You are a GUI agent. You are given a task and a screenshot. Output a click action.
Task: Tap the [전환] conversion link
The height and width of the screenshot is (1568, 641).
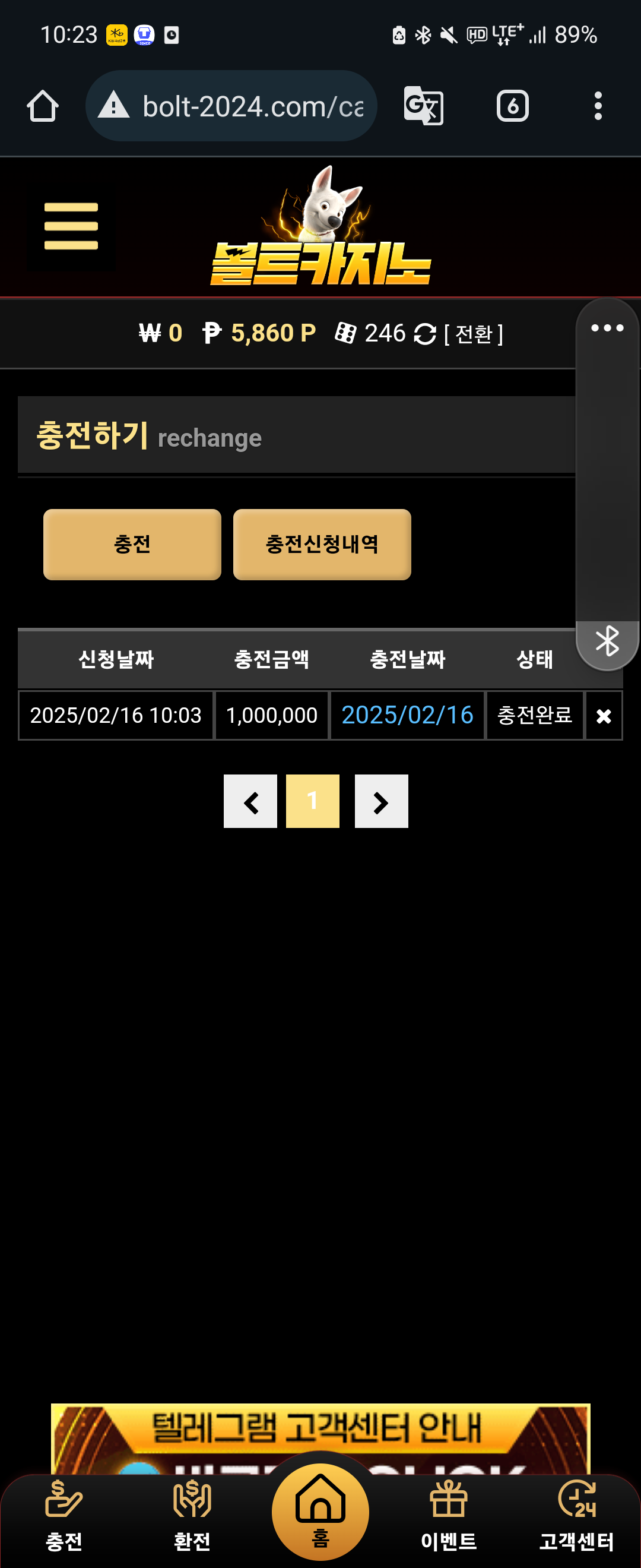[473, 334]
